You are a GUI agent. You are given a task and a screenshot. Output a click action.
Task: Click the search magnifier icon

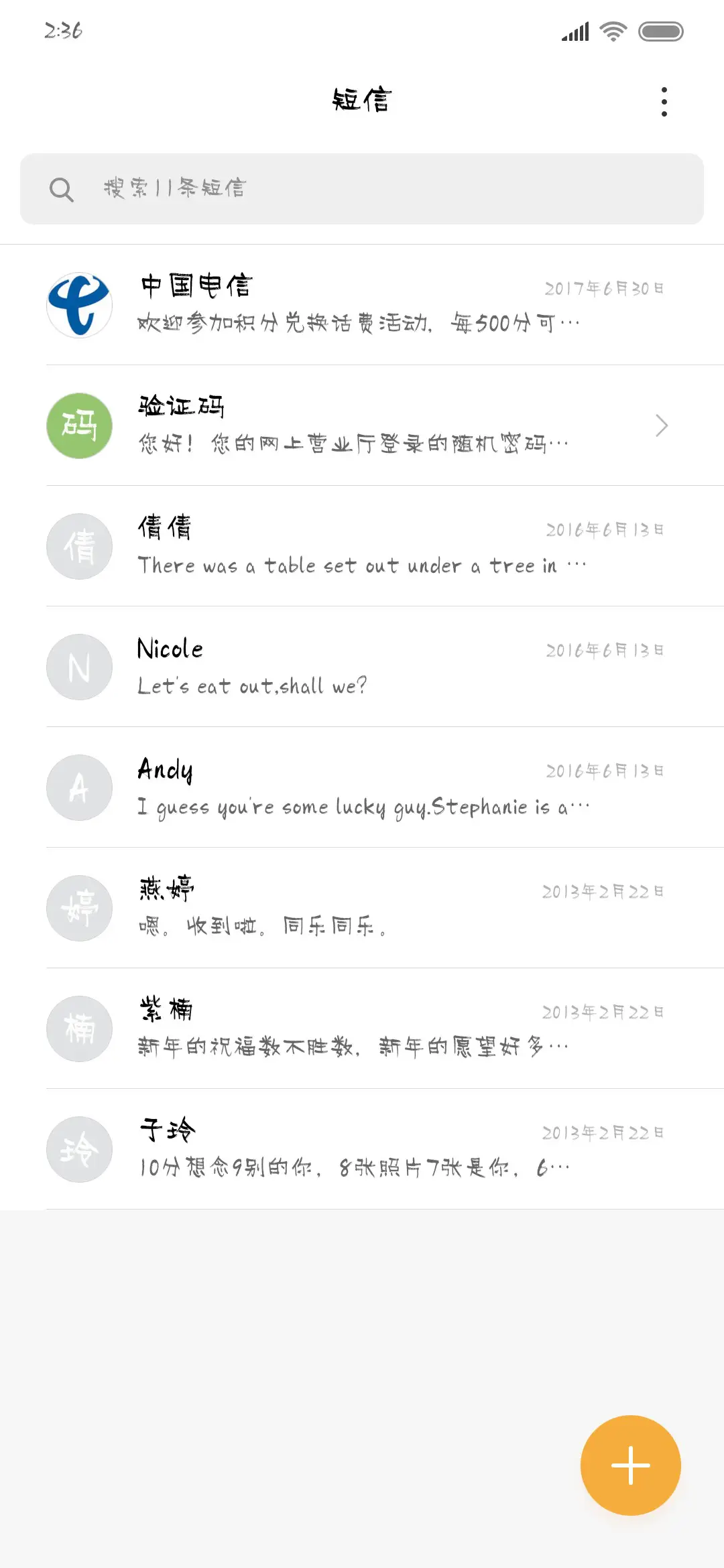(x=62, y=189)
